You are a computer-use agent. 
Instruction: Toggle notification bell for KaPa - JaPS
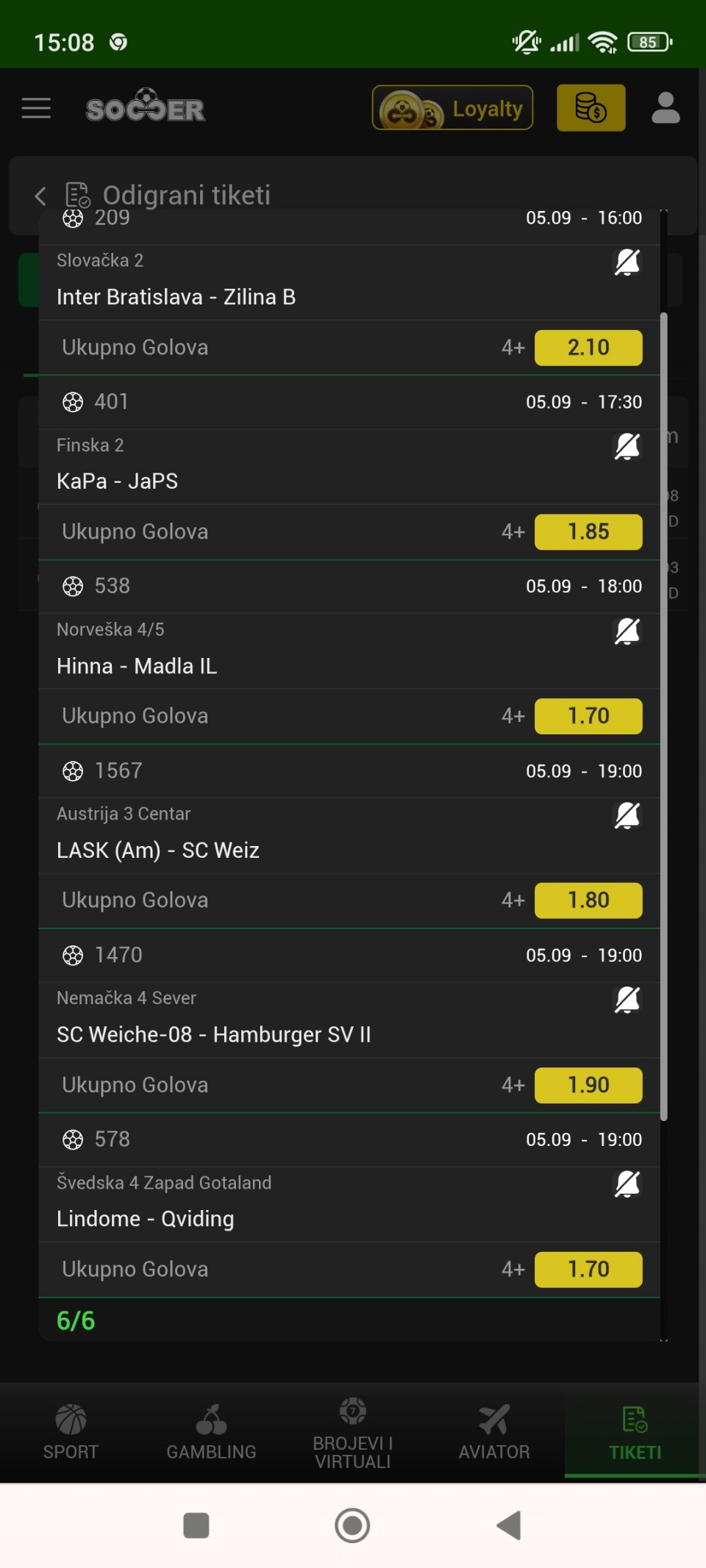(627, 446)
